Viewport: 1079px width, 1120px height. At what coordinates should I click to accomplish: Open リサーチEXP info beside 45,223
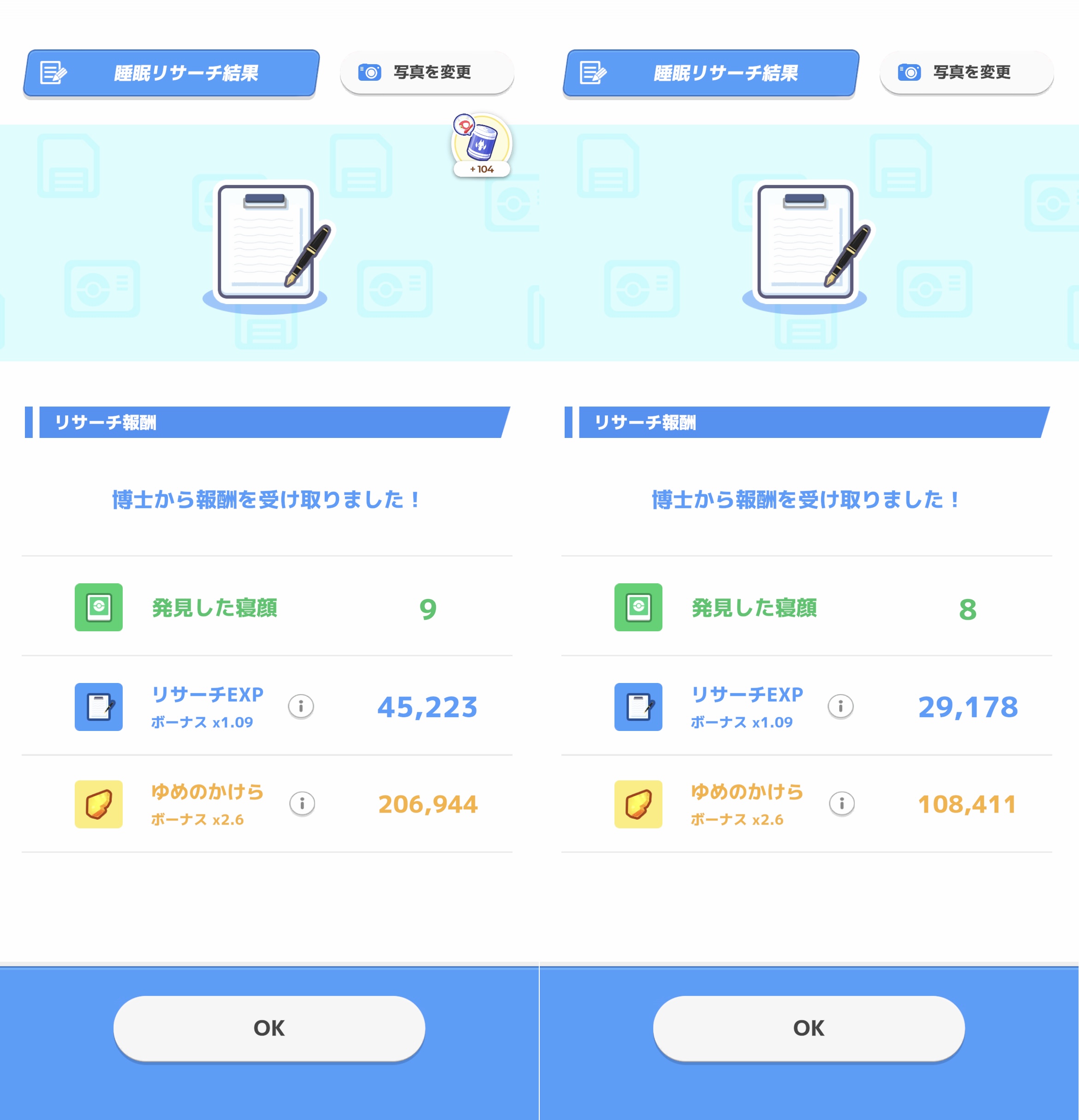click(301, 706)
